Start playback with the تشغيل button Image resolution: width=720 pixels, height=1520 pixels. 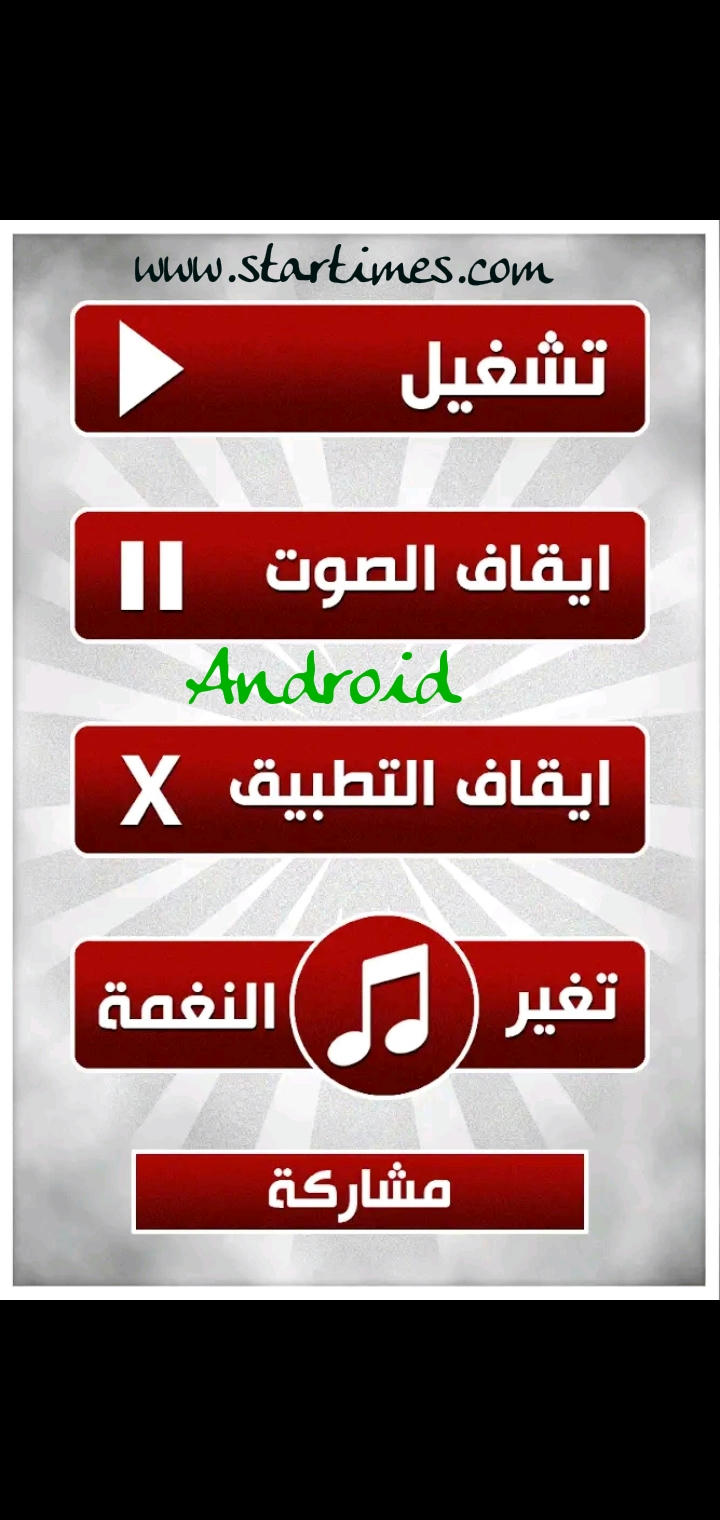[x=360, y=369]
